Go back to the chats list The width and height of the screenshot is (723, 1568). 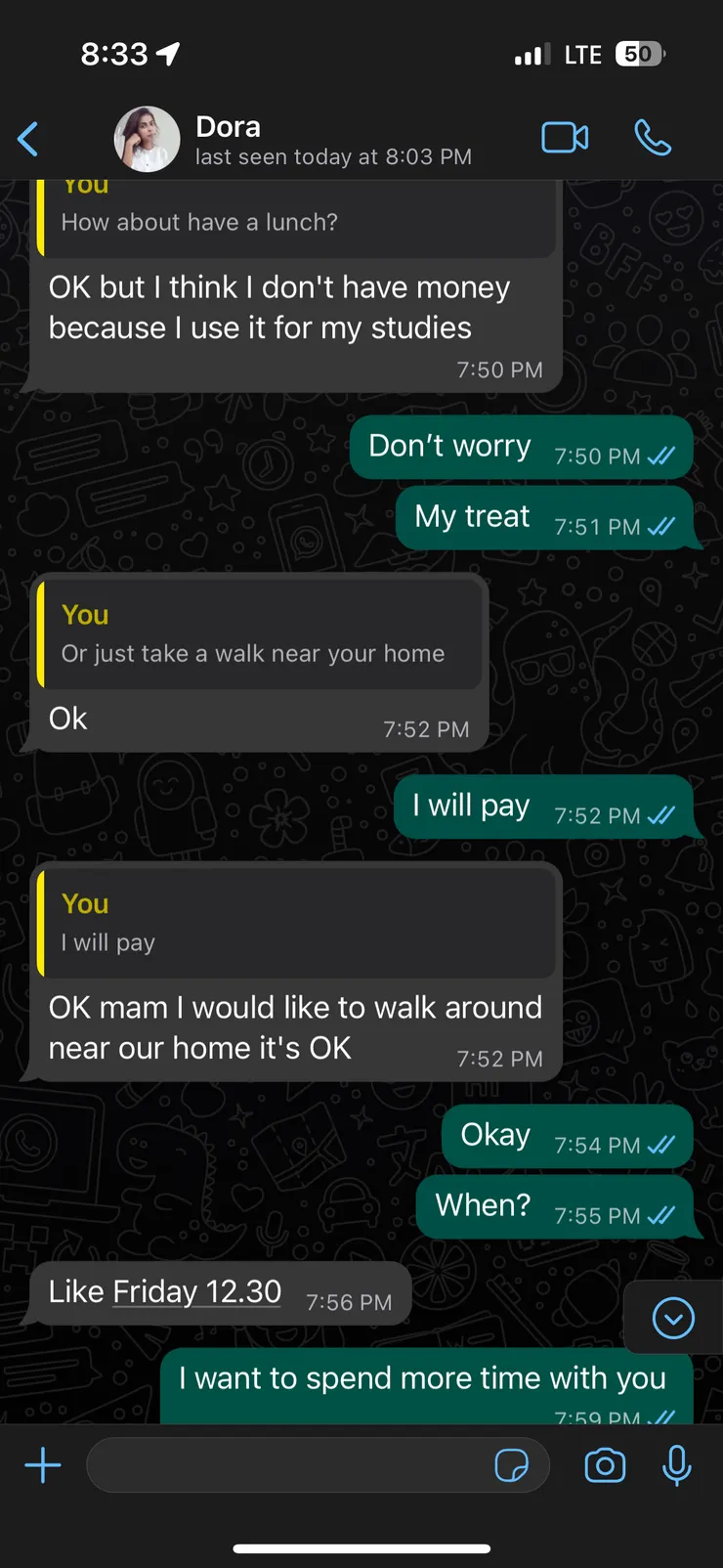[28, 139]
